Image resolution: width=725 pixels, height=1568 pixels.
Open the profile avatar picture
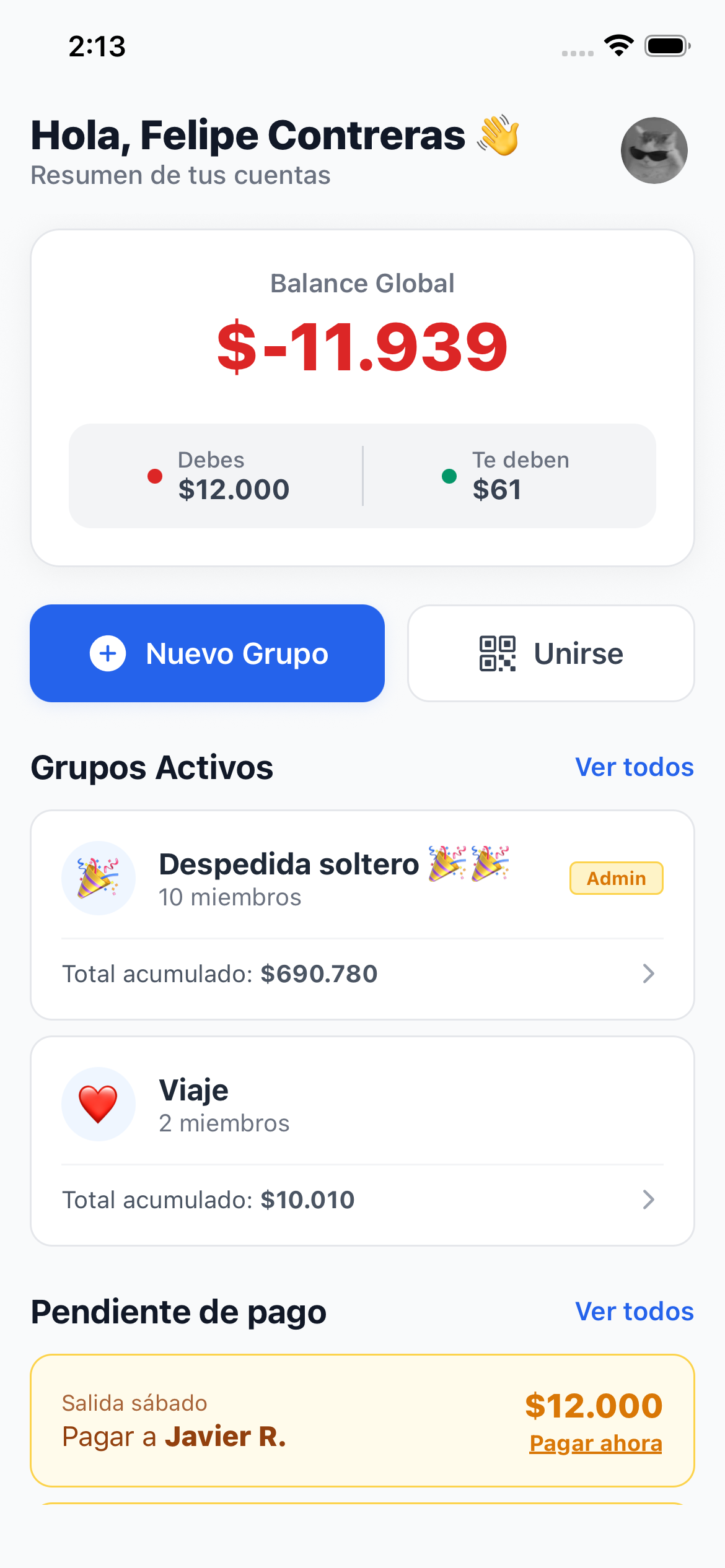[654, 150]
